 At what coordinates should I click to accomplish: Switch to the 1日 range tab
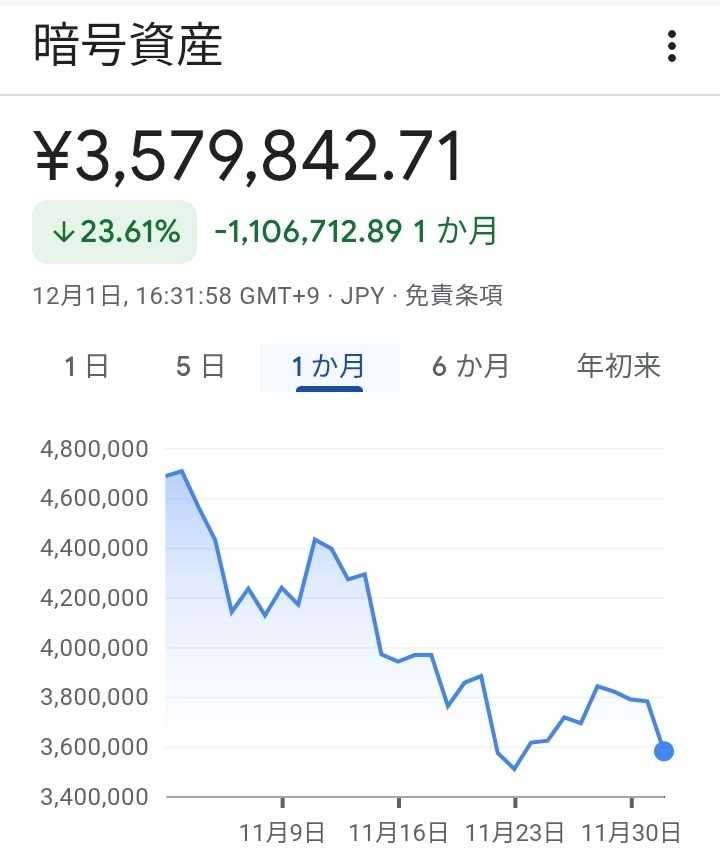[87, 366]
